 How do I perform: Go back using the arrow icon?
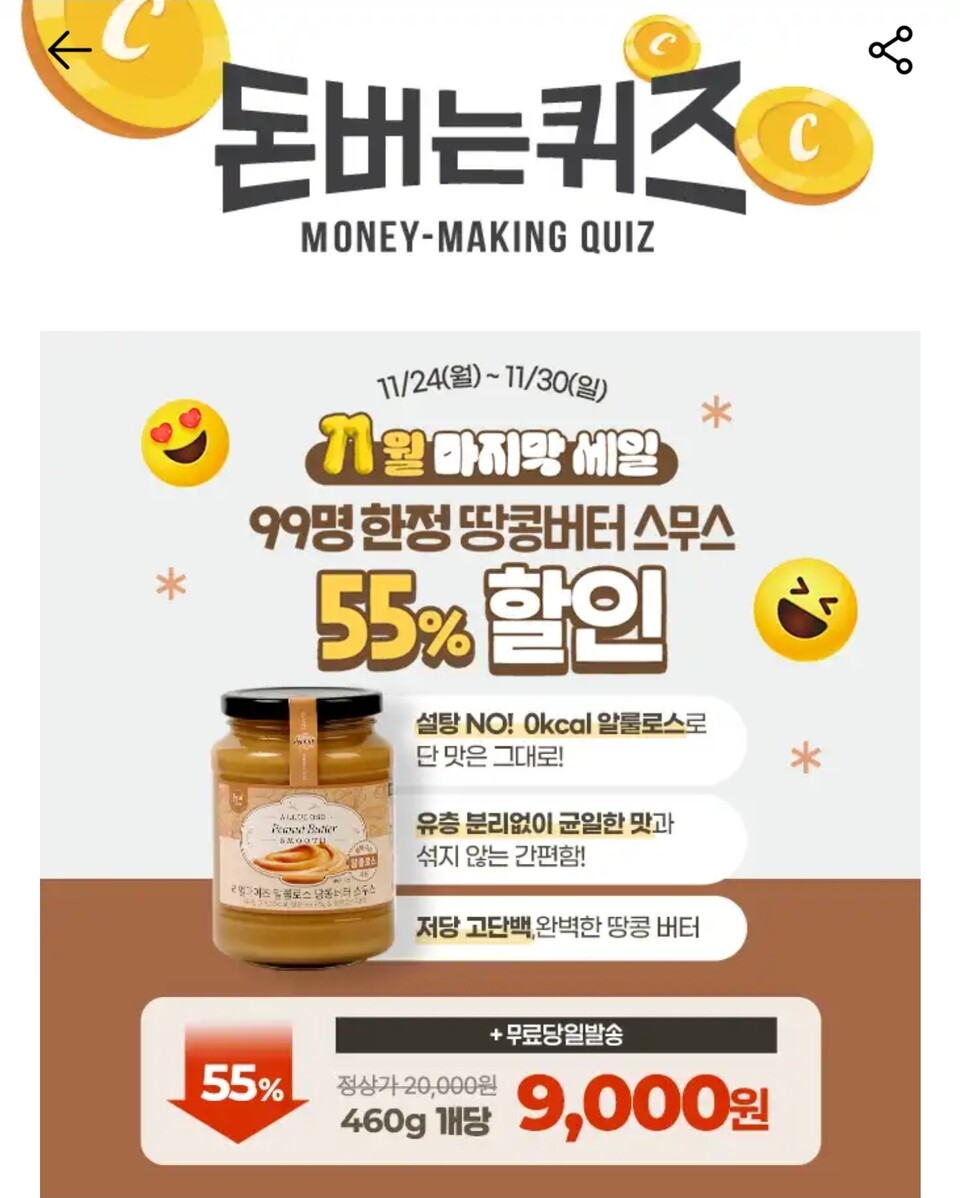pos(69,50)
